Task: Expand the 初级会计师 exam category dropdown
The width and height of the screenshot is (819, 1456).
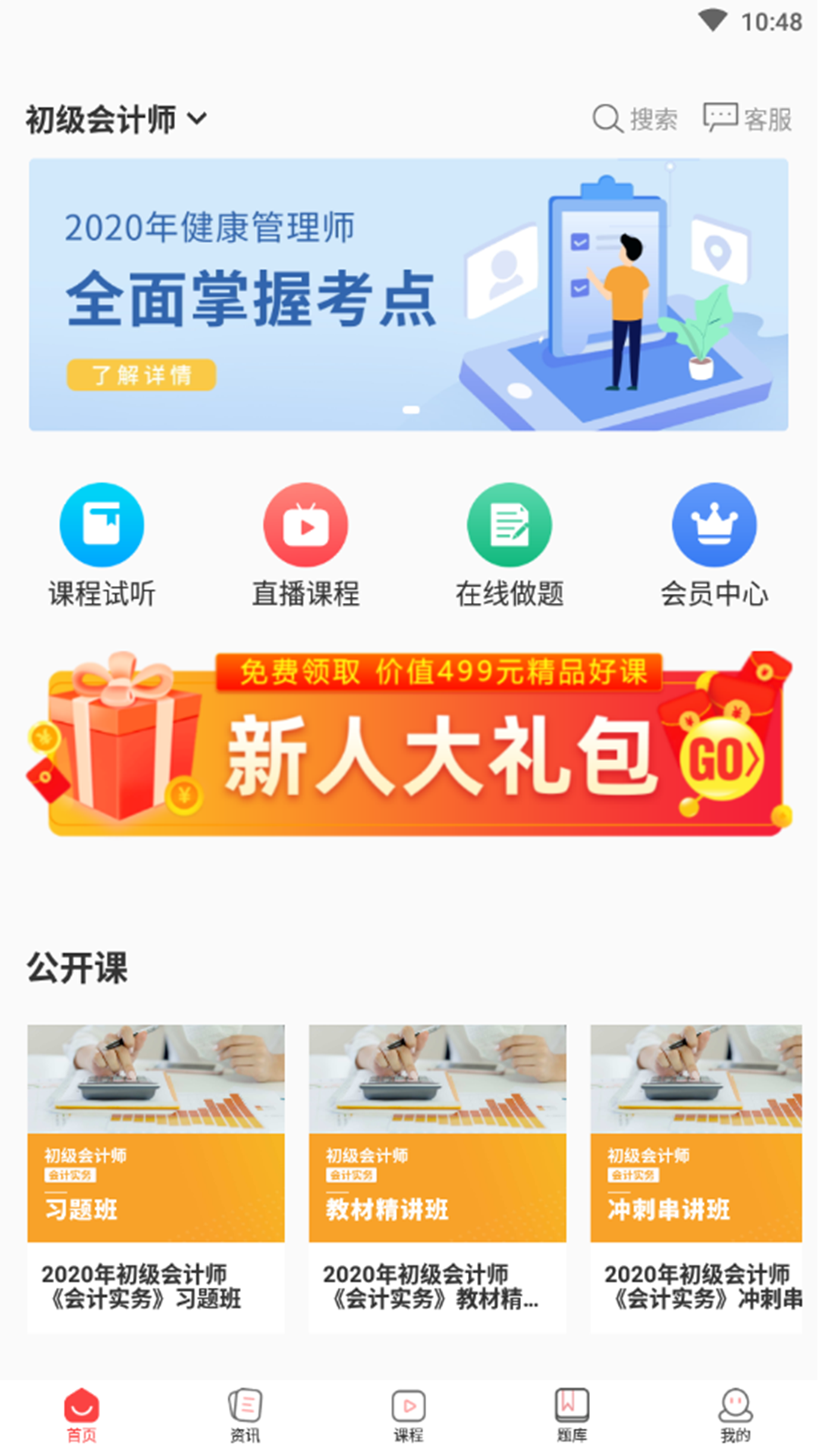Action: (x=115, y=119)
